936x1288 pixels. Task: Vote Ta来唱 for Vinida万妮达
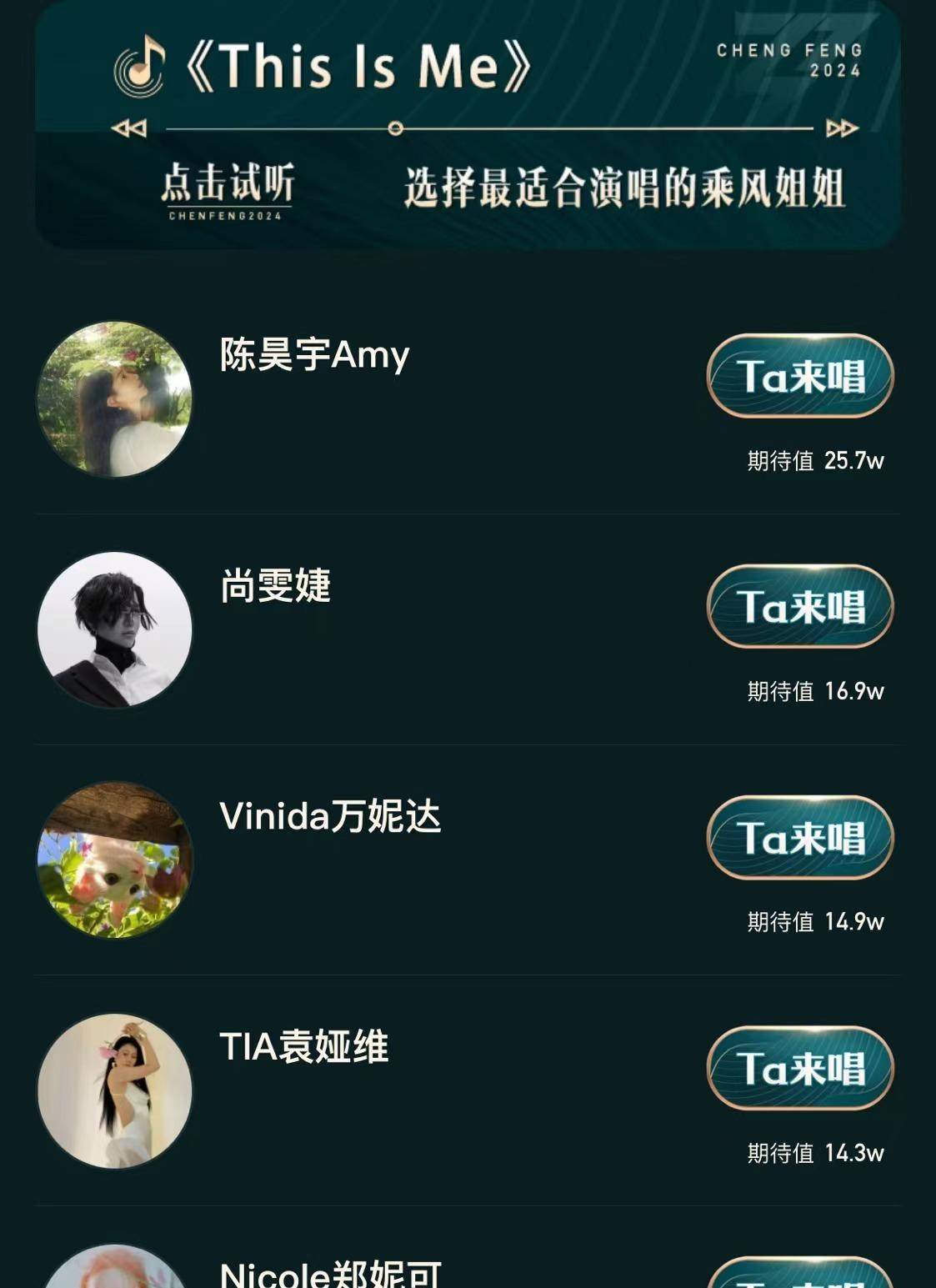click(x=800, y=837)
